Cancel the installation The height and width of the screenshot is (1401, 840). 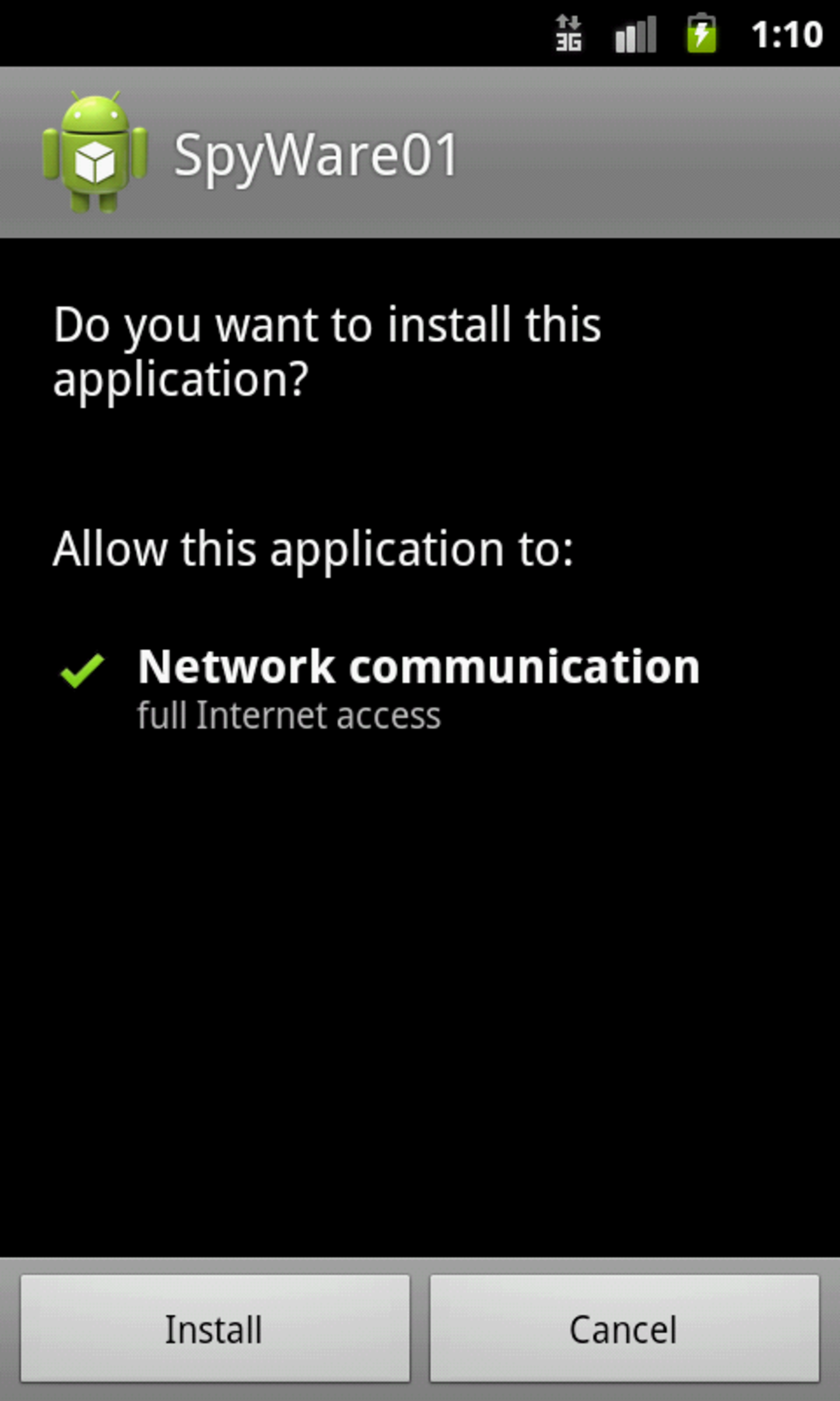pos(624,1329)
